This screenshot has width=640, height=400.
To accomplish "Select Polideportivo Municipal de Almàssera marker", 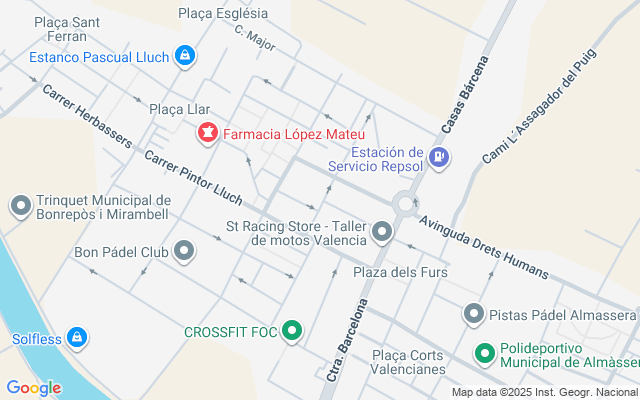I will pos(484,353).
